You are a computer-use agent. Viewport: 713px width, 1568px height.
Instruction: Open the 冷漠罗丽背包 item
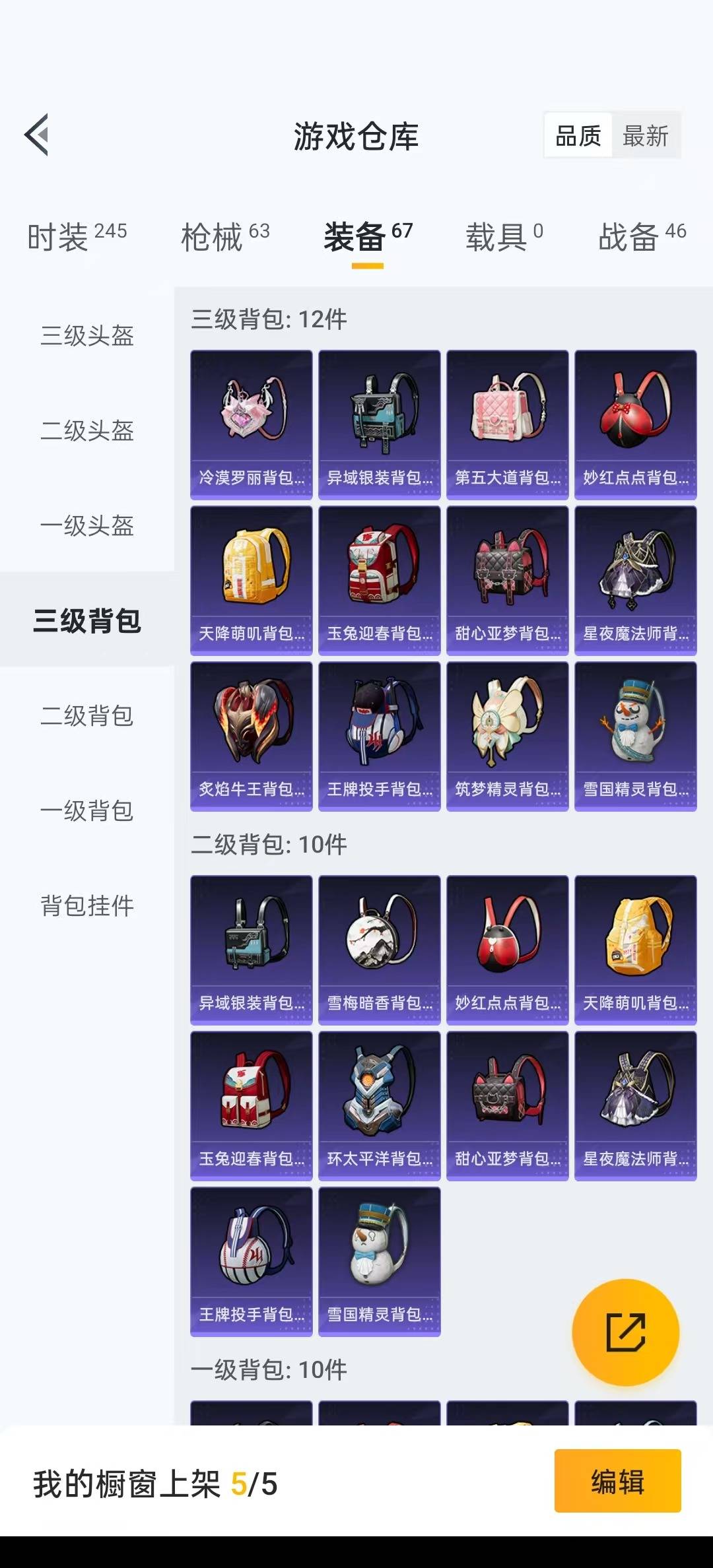tap(251, 425)
